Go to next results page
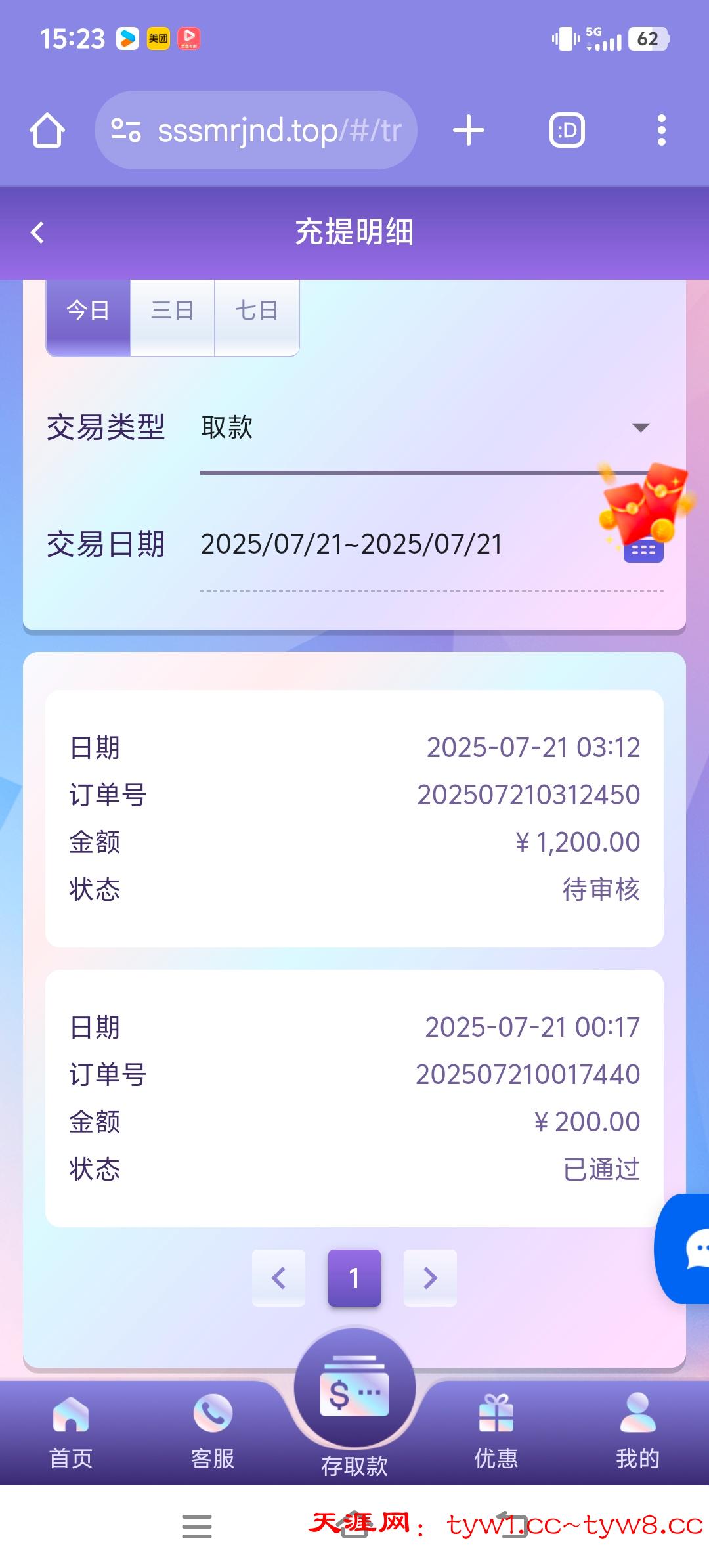This screenshot has height=1568, width=709. click(x=430, y=1278)
